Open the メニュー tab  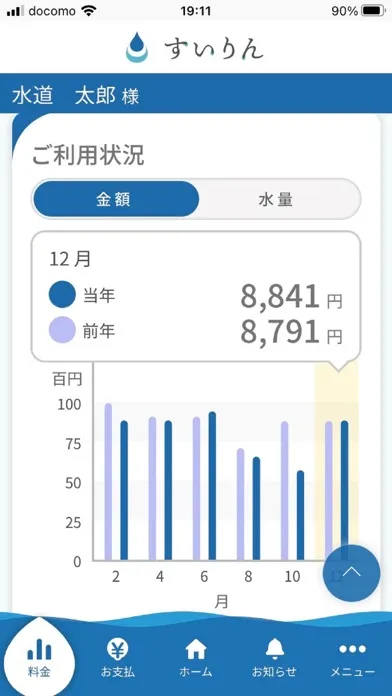352,658
